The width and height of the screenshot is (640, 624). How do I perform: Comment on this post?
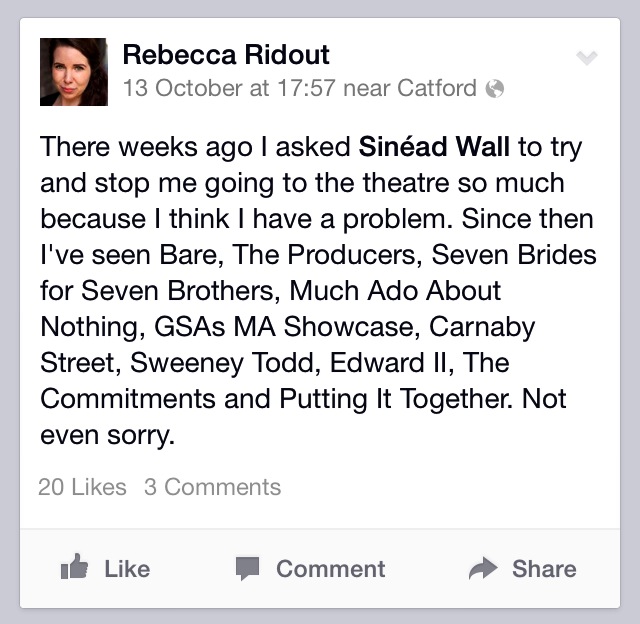coord(310,569)
